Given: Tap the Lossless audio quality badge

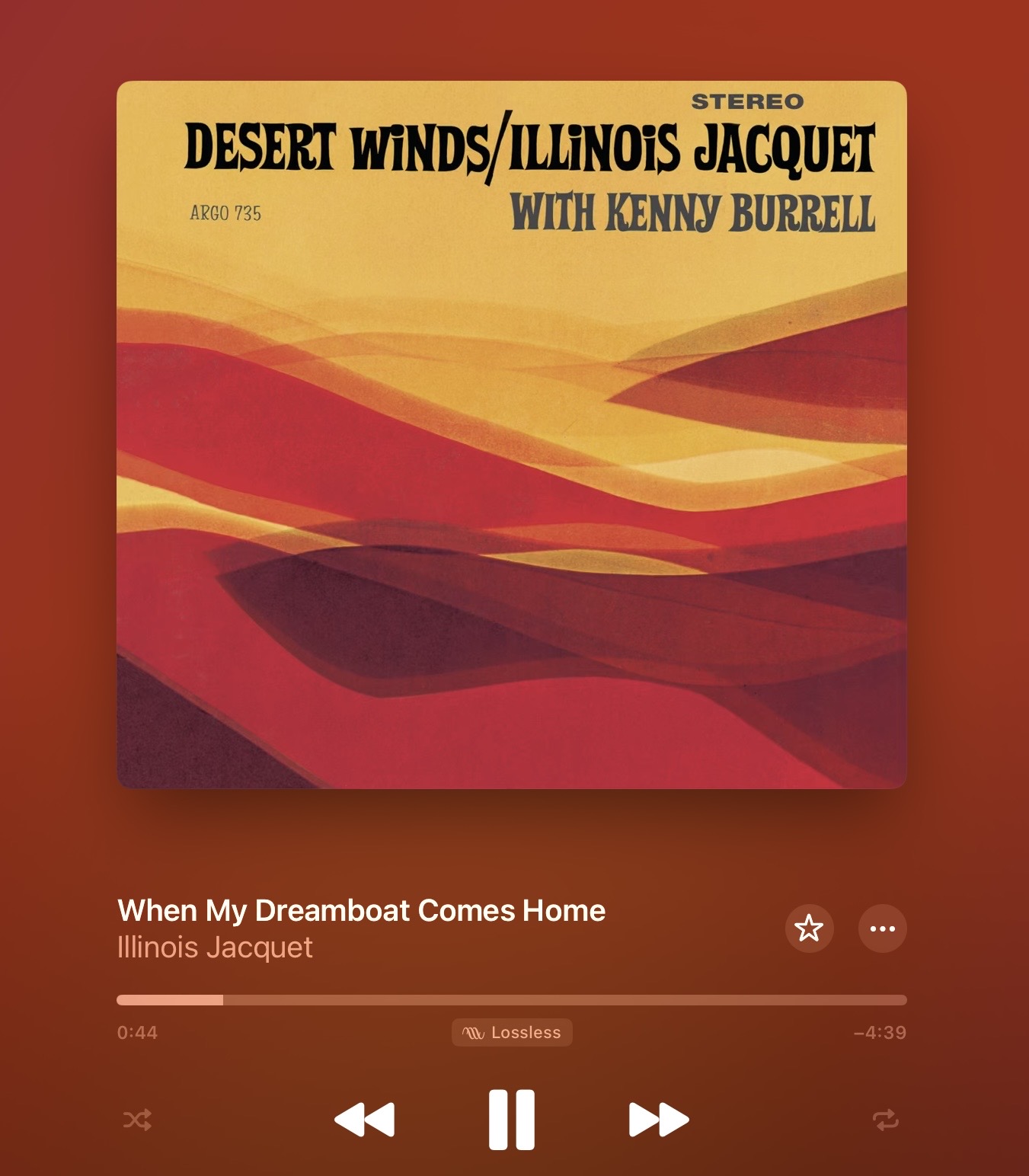Looking at the screenshot, I should point(512,1033).
